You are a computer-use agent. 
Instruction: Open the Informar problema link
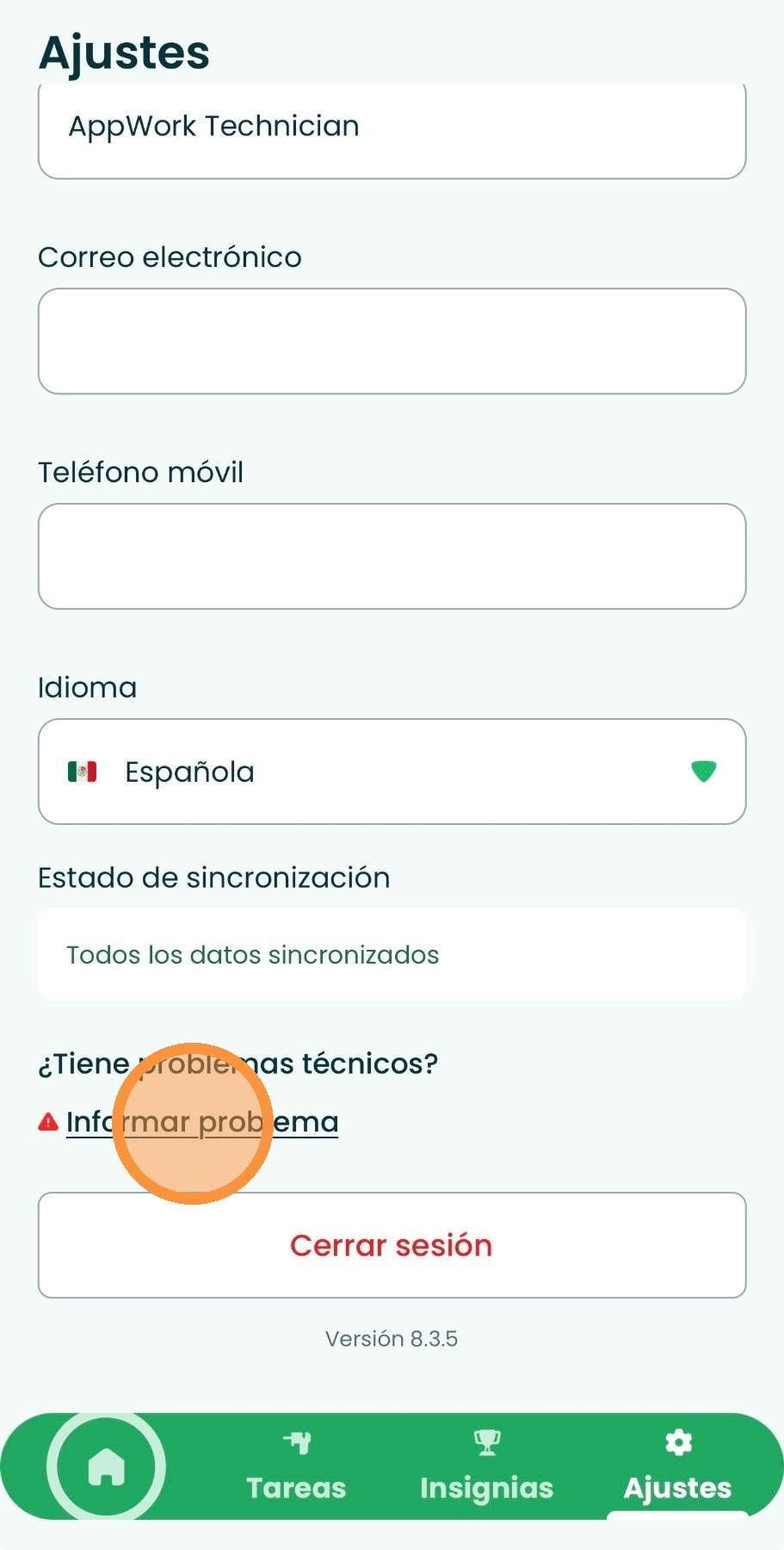[x=202, y=1122]
